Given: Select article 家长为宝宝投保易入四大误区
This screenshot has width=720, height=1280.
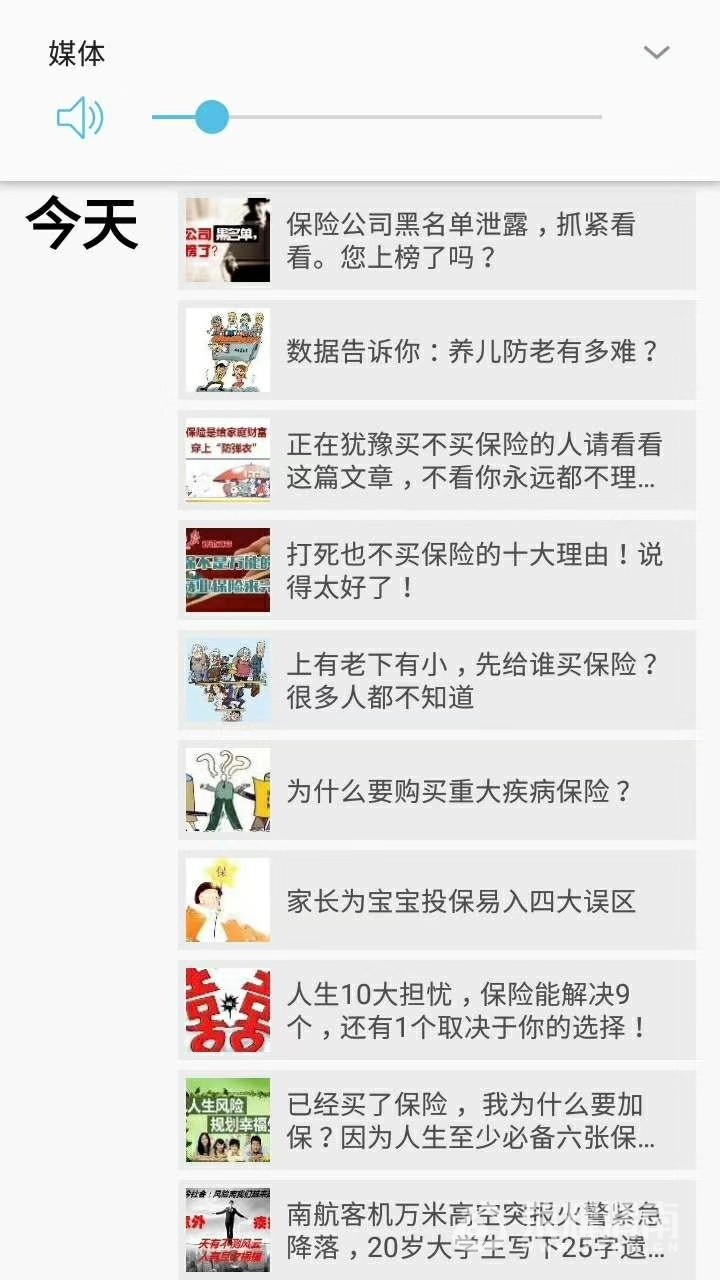Looking at the screenshot, I should [437, 900].
